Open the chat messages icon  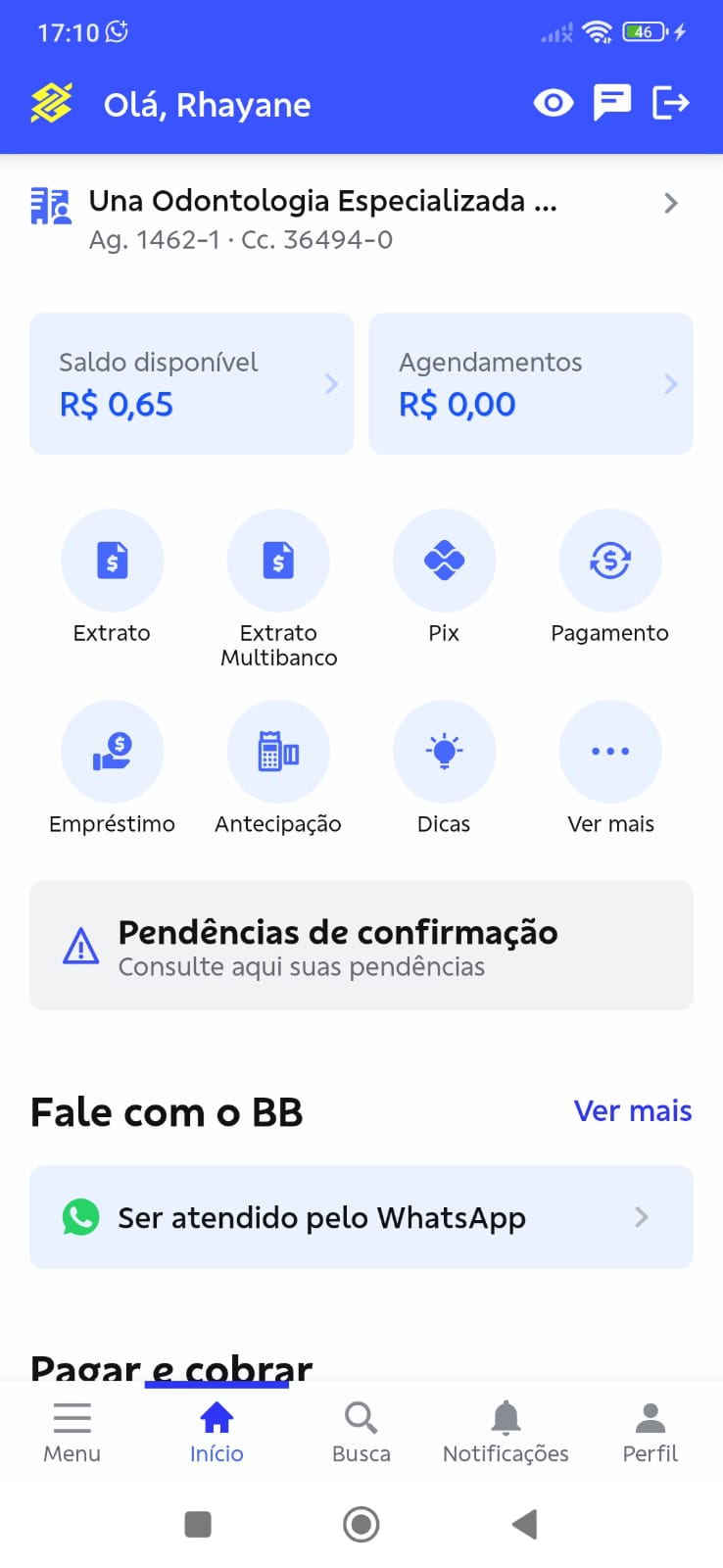pos(612,103)
